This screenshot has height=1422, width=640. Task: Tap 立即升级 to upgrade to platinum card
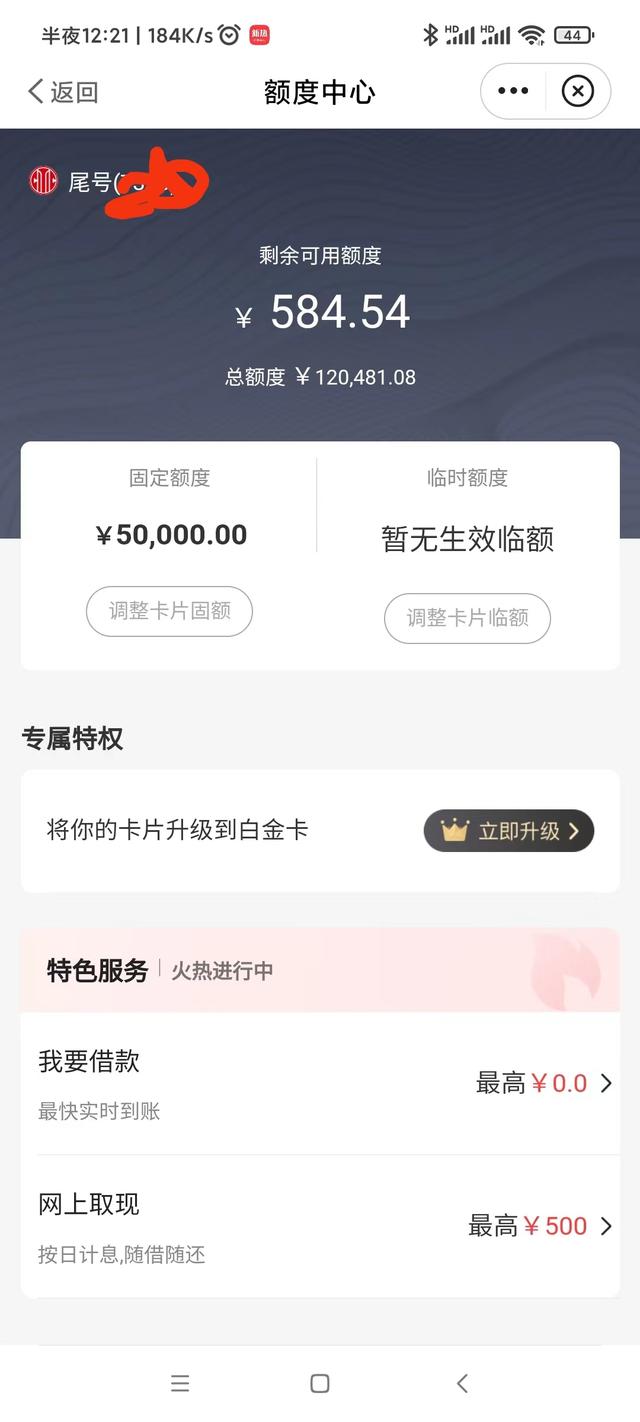[509, 831]
